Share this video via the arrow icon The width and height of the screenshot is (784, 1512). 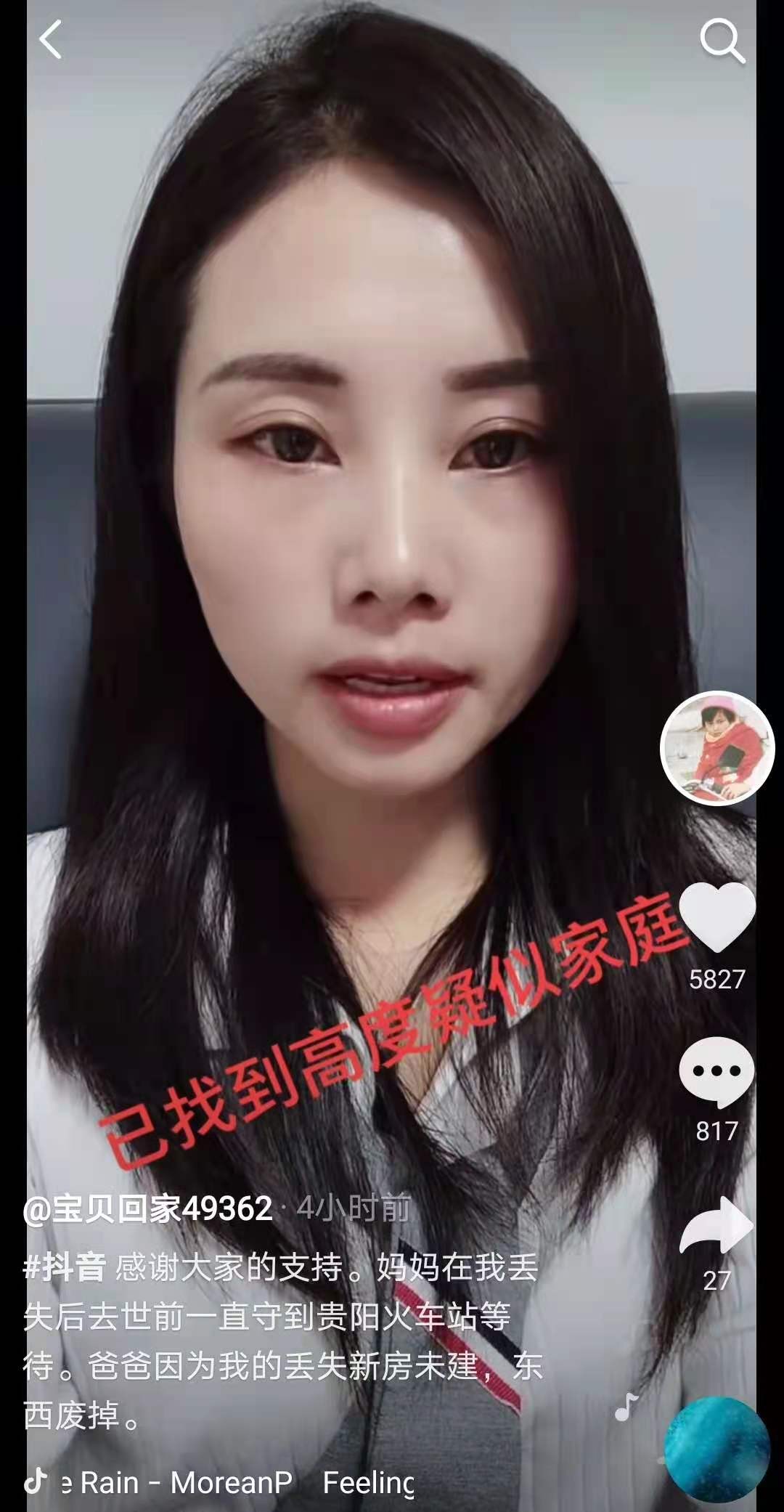tap(716, 1226)
